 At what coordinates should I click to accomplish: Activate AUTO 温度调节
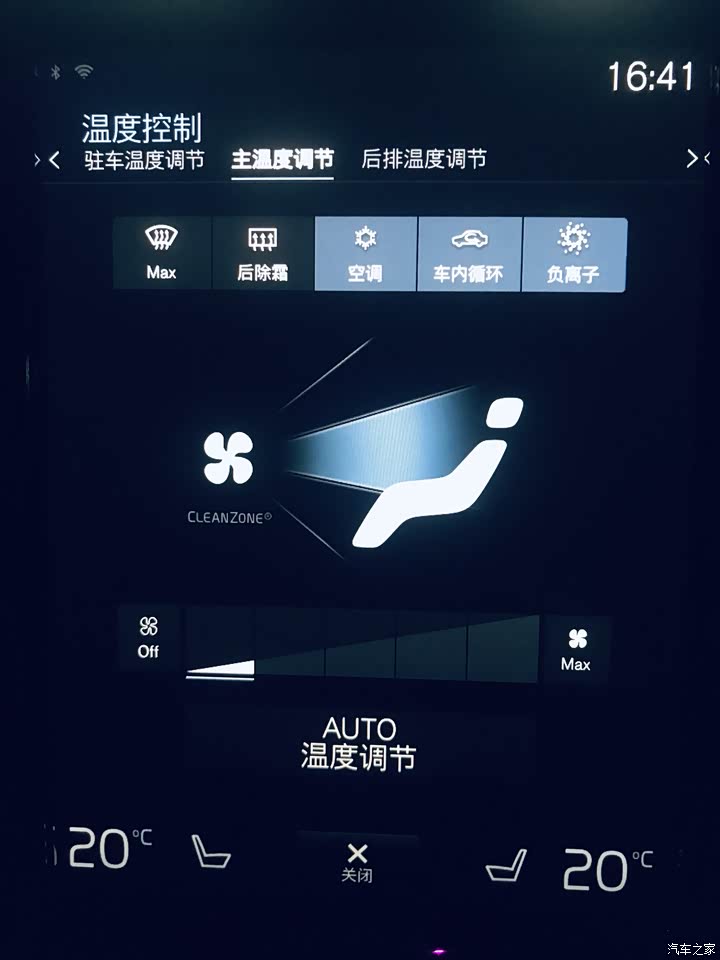click(x=359, y=743)
